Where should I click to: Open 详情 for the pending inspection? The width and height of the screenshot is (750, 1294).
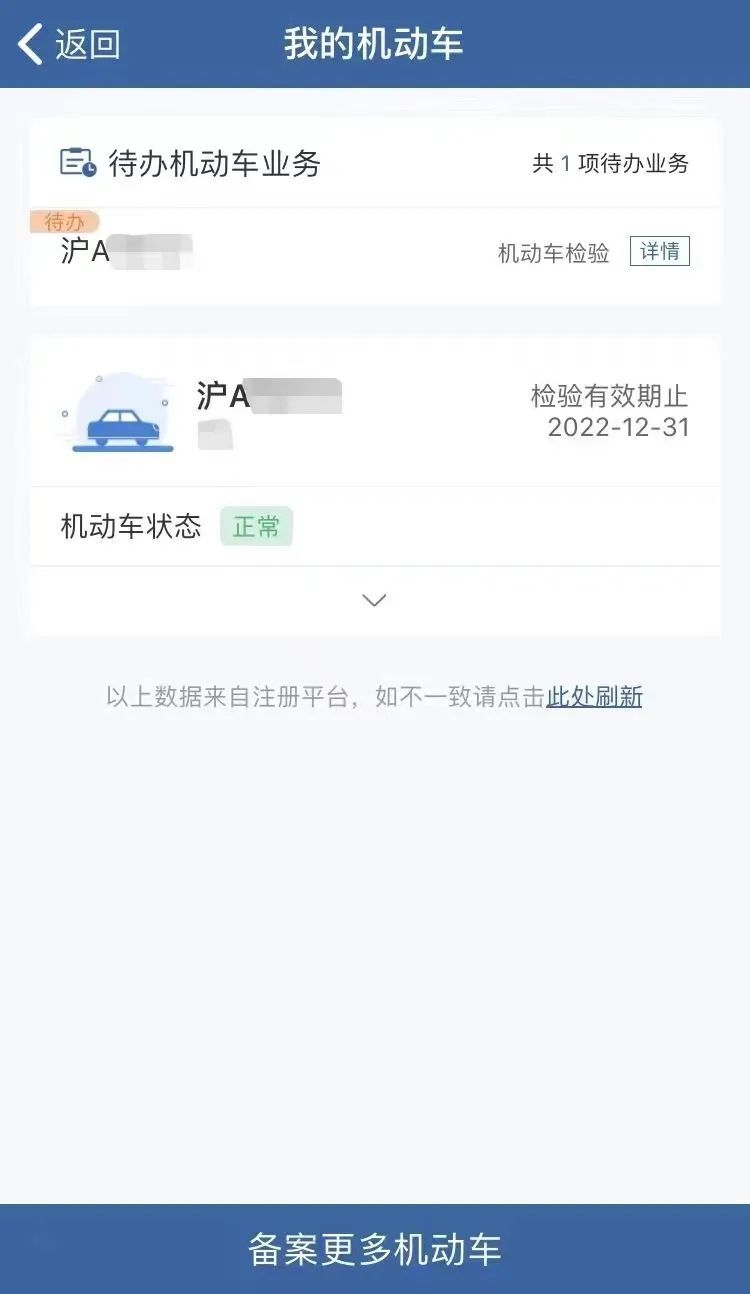click(661, 250)
